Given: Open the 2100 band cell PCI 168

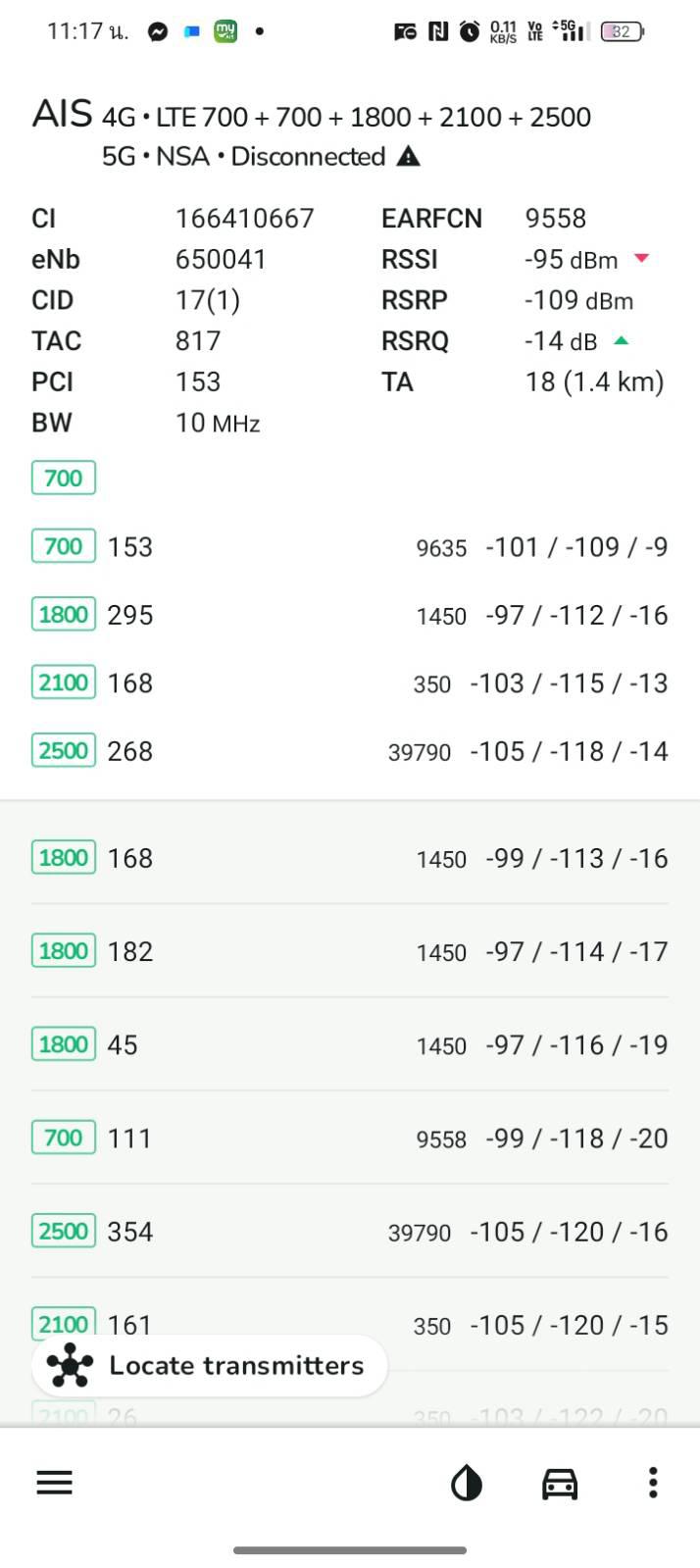Looking at the screenshot, I should point(350,683).
